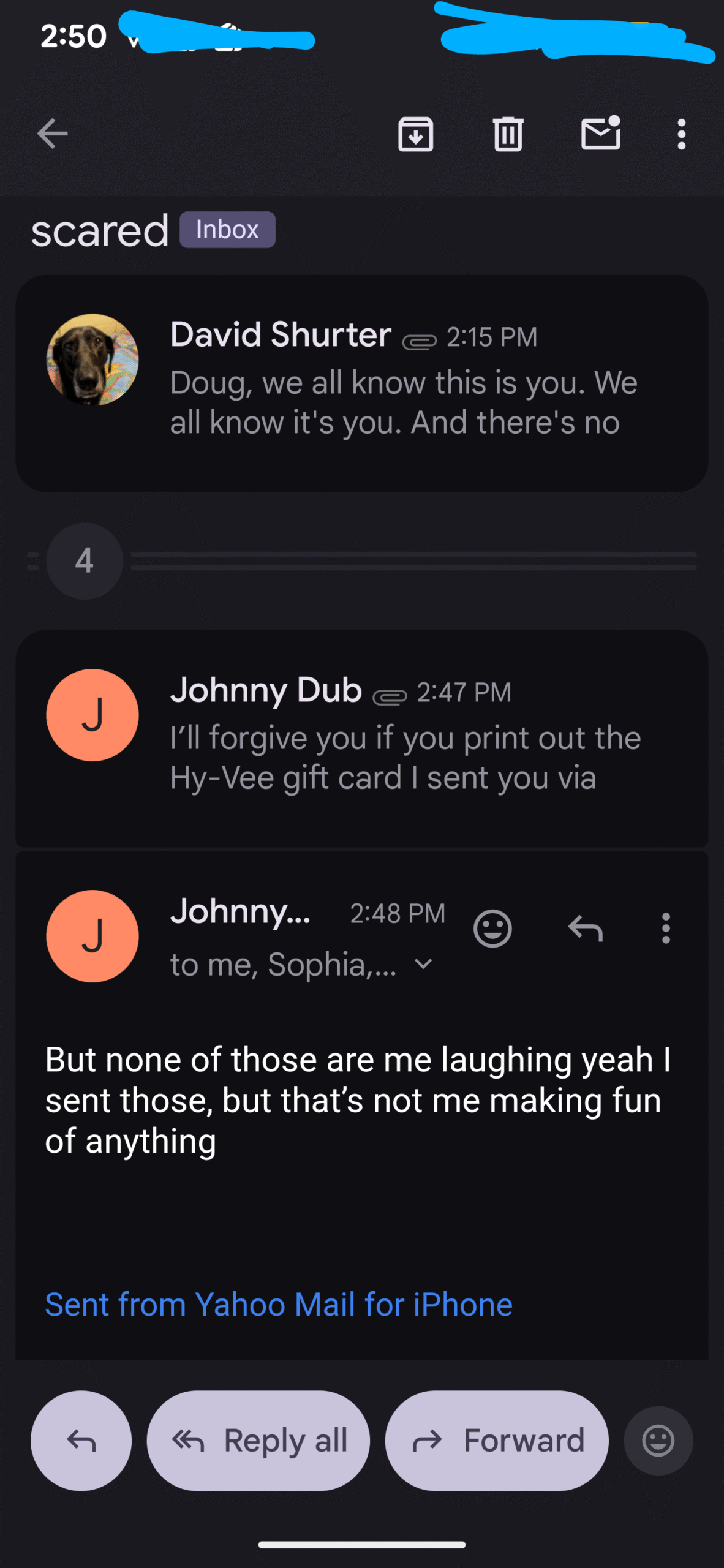The width and height of the screenshot is (724, 1568).
Task: View the Inbox label on the subject
Action: pyautogui.click(x=227, y=230)
